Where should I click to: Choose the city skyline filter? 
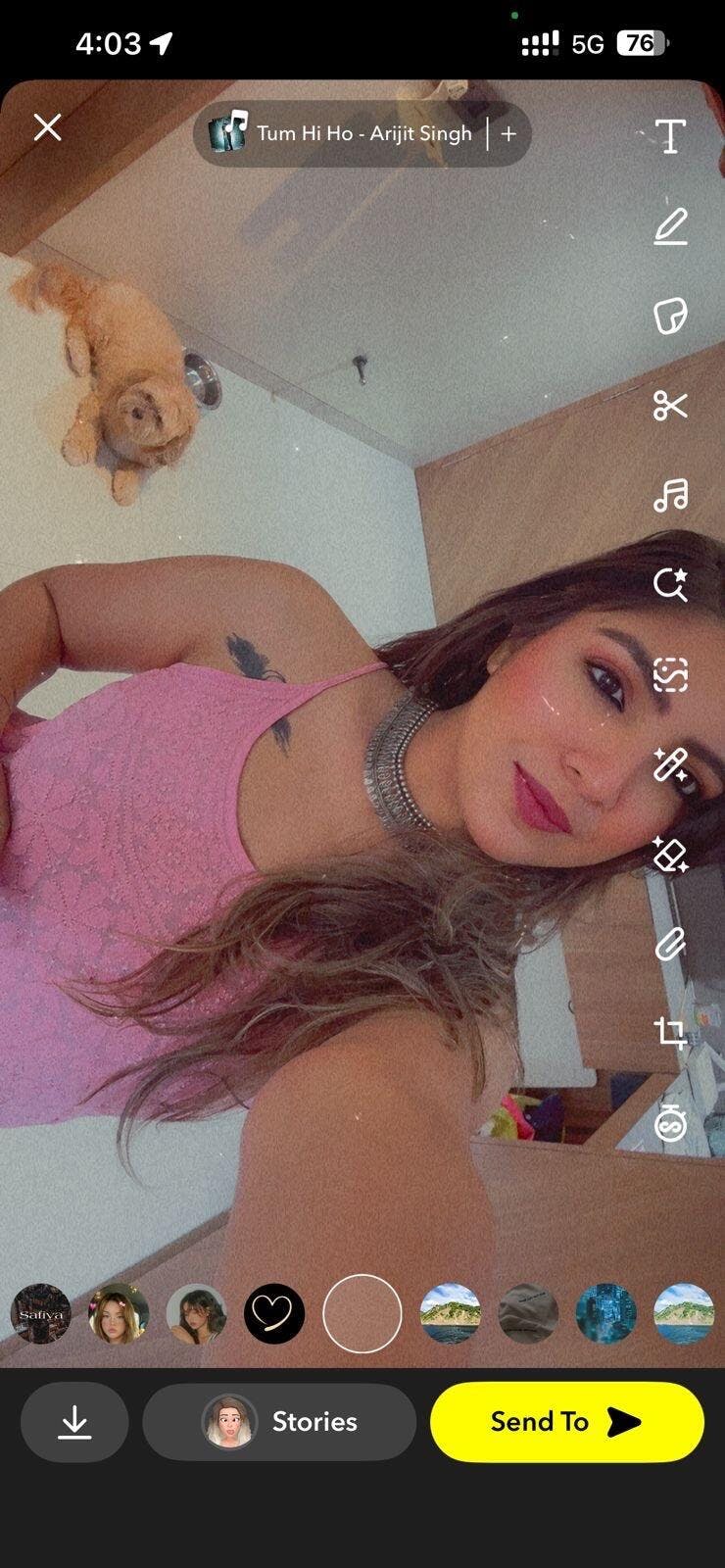605,1313
